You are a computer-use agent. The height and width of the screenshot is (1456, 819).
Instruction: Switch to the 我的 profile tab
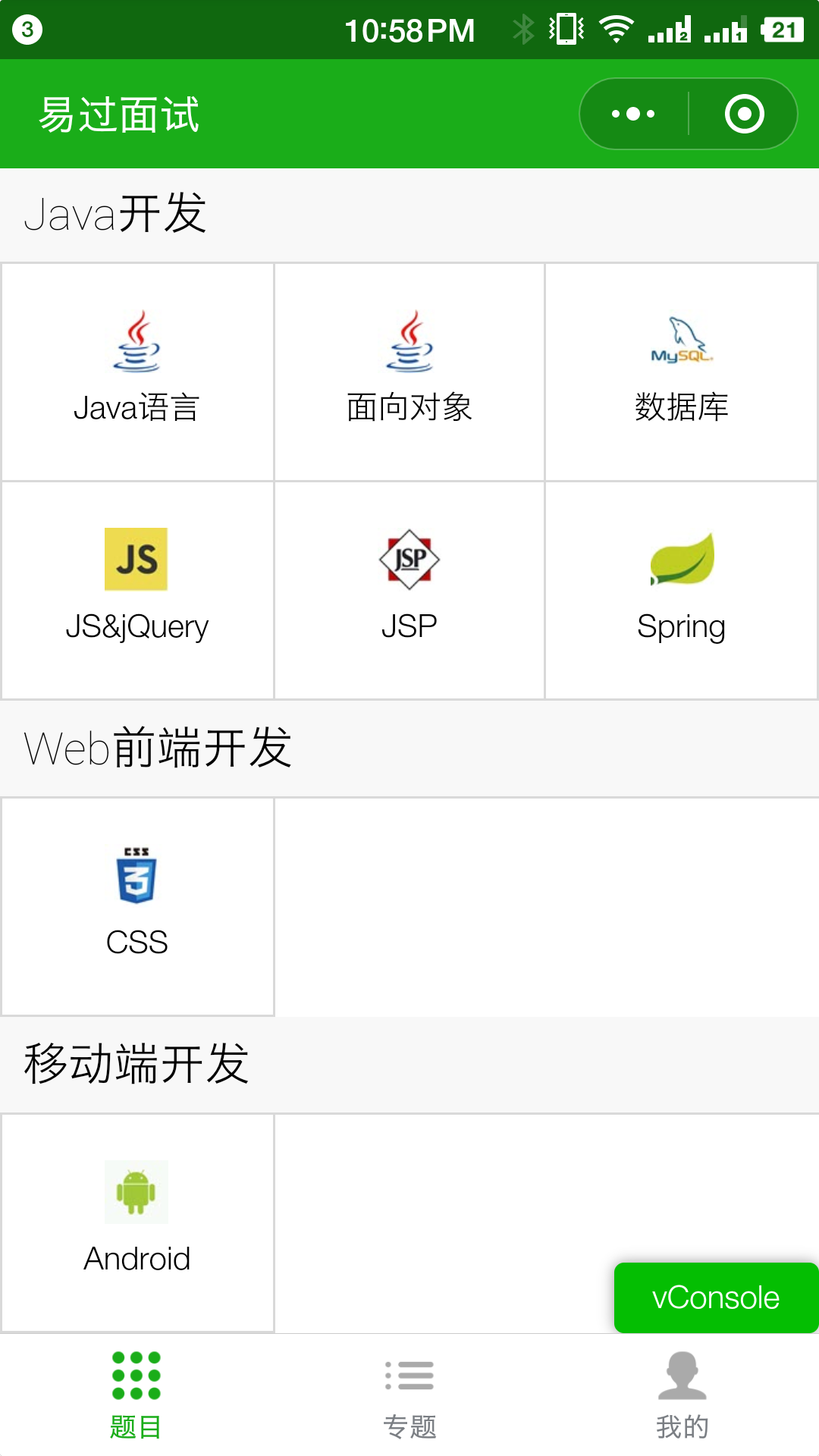[x=682, y=1395]
